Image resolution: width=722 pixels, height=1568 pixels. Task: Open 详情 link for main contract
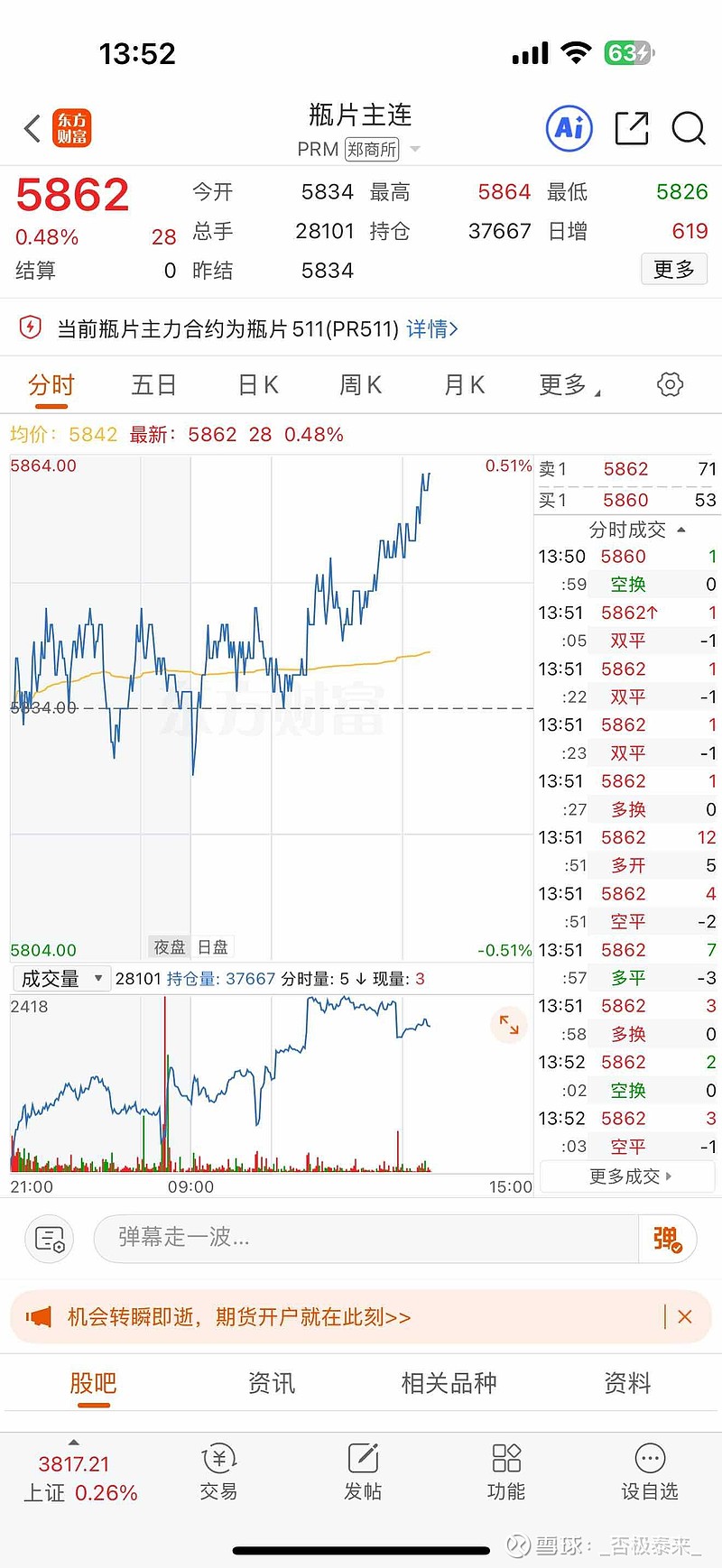(432, 328)
